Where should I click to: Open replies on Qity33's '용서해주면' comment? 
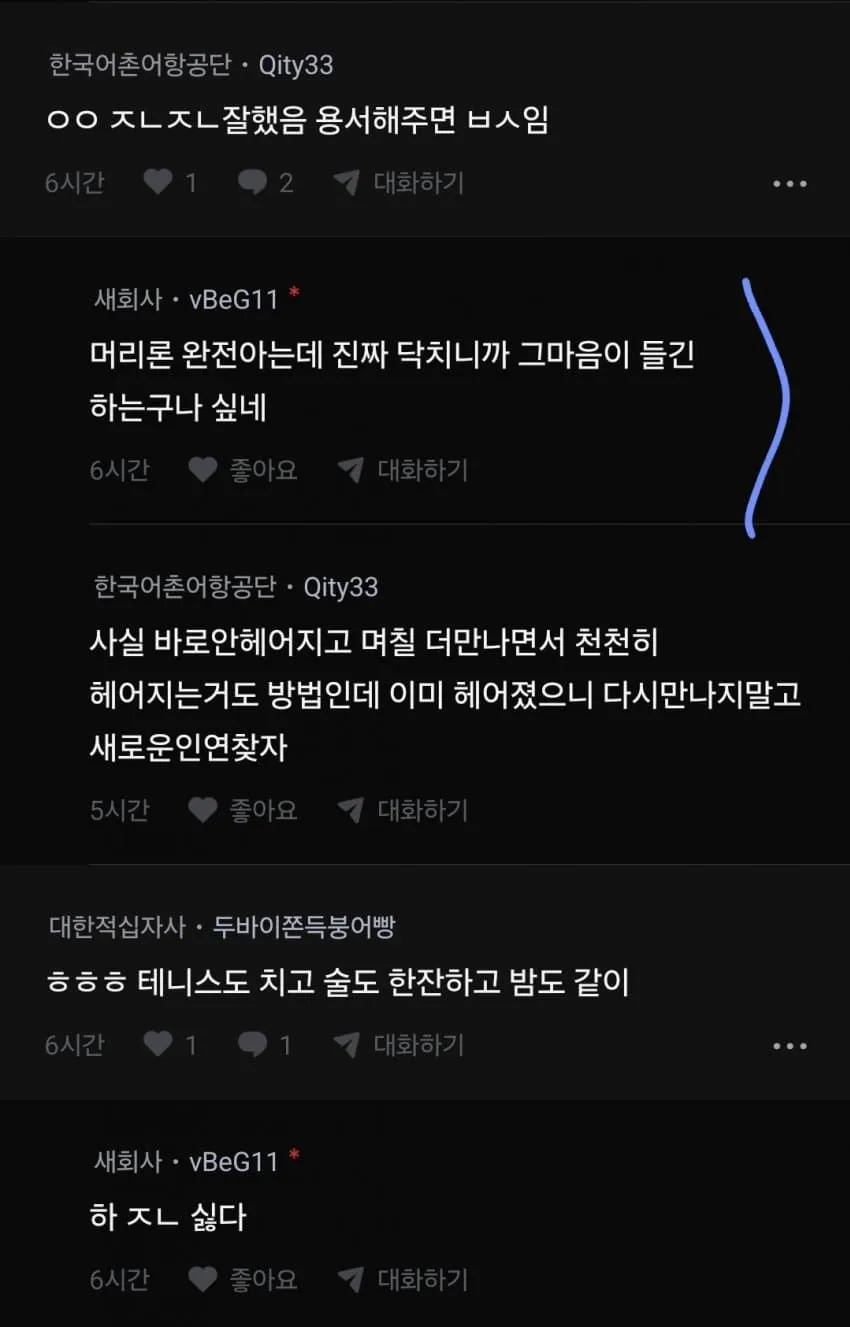click(x=252, y=183)
